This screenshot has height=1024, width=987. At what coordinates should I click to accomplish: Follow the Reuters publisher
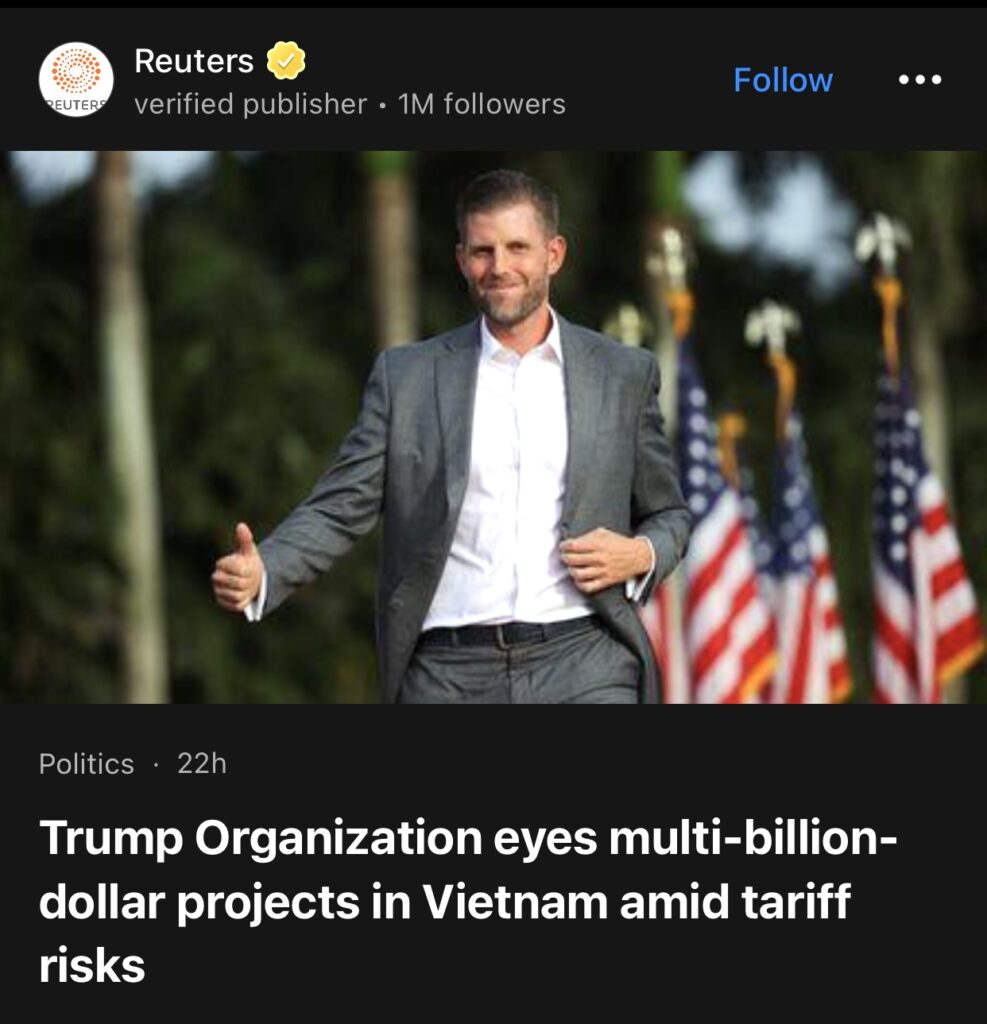click(782, 80)
